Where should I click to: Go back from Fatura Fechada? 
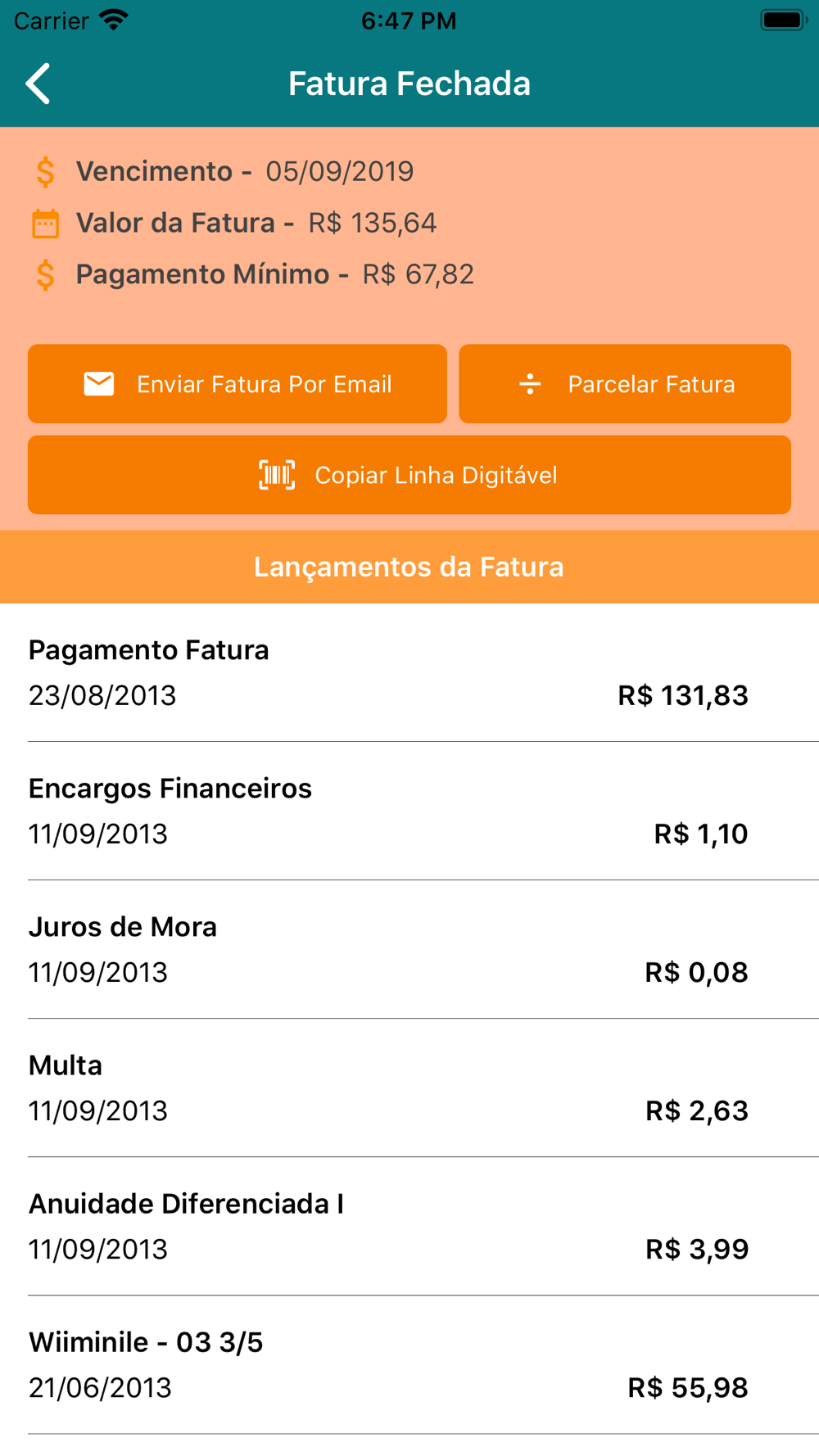(x=38, y=84)
